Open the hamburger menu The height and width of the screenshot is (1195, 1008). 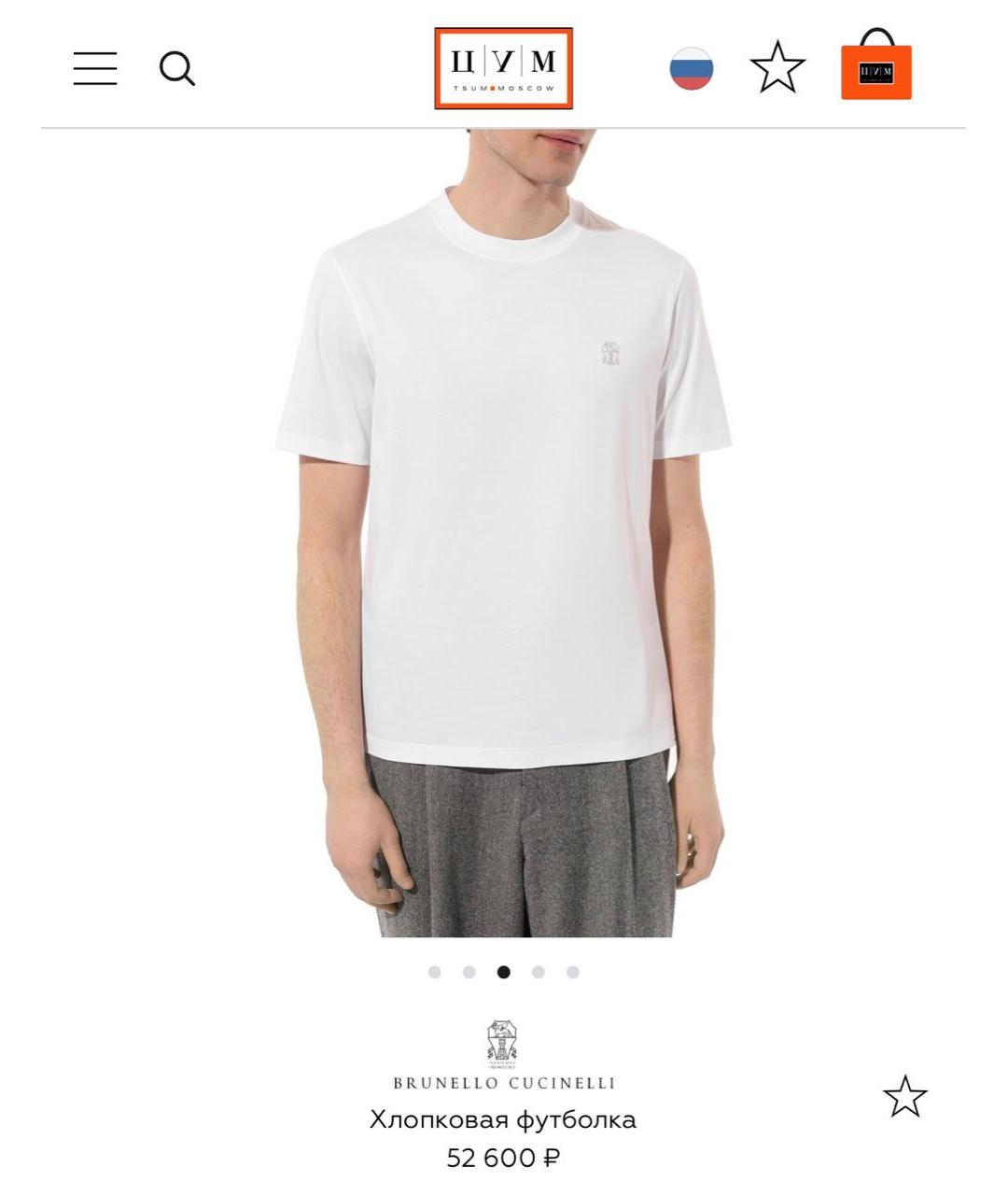click(95, 68)
